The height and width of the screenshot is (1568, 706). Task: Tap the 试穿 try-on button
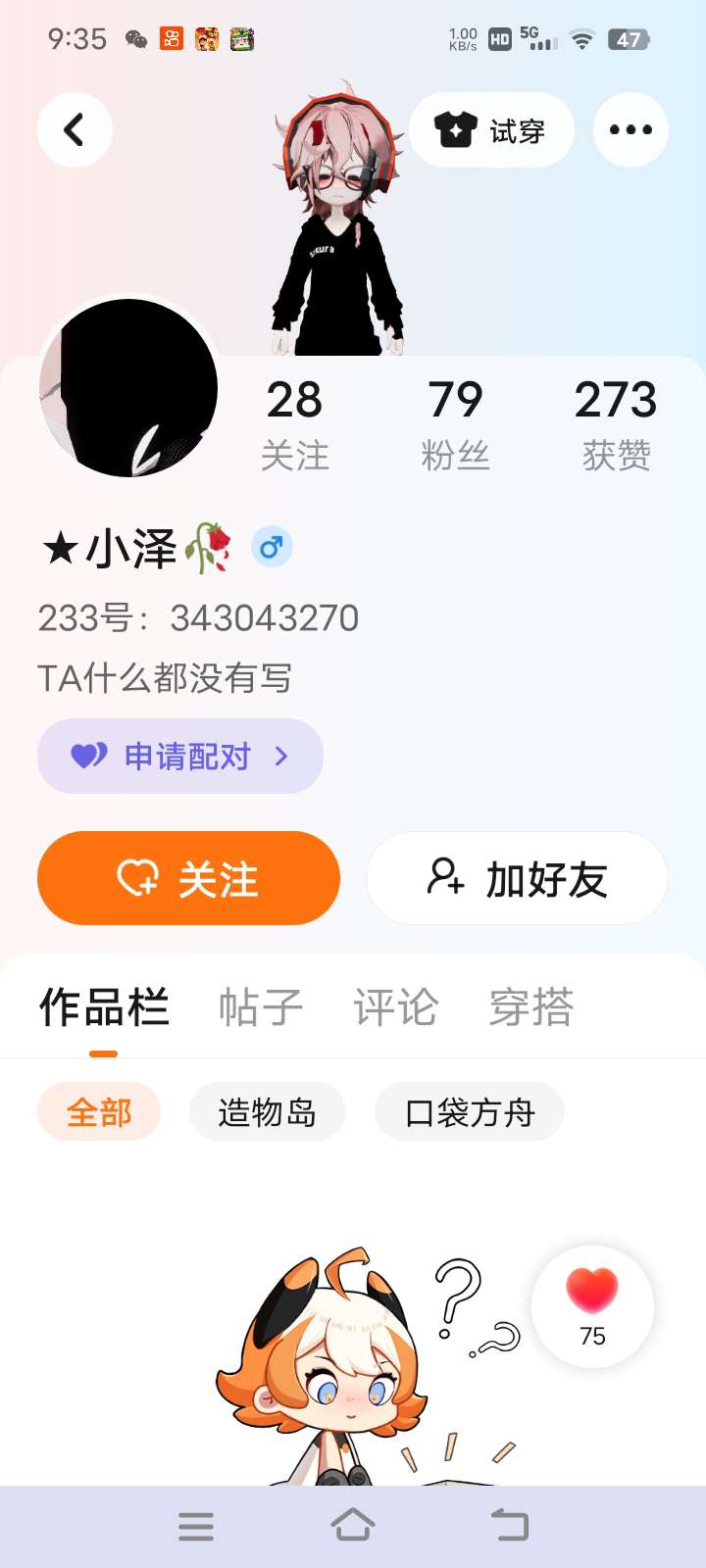point(491,129)
